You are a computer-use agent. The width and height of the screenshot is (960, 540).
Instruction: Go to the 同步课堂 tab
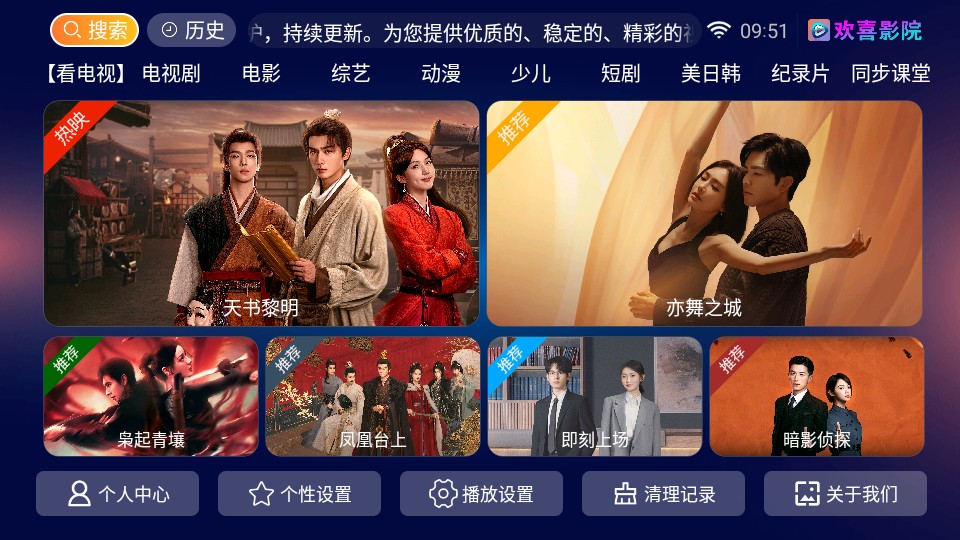[891, 74]
